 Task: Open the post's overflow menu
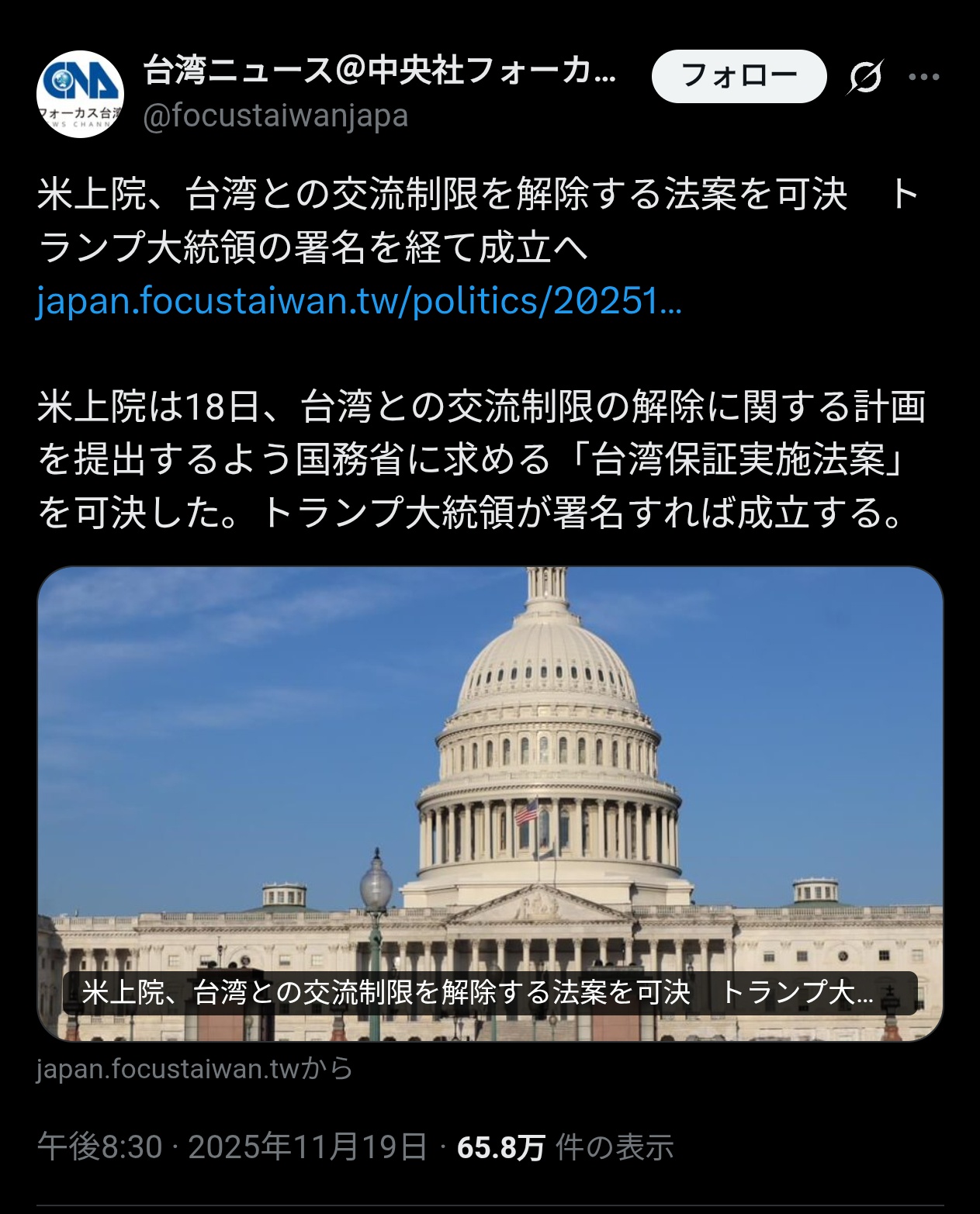(923, 77)
